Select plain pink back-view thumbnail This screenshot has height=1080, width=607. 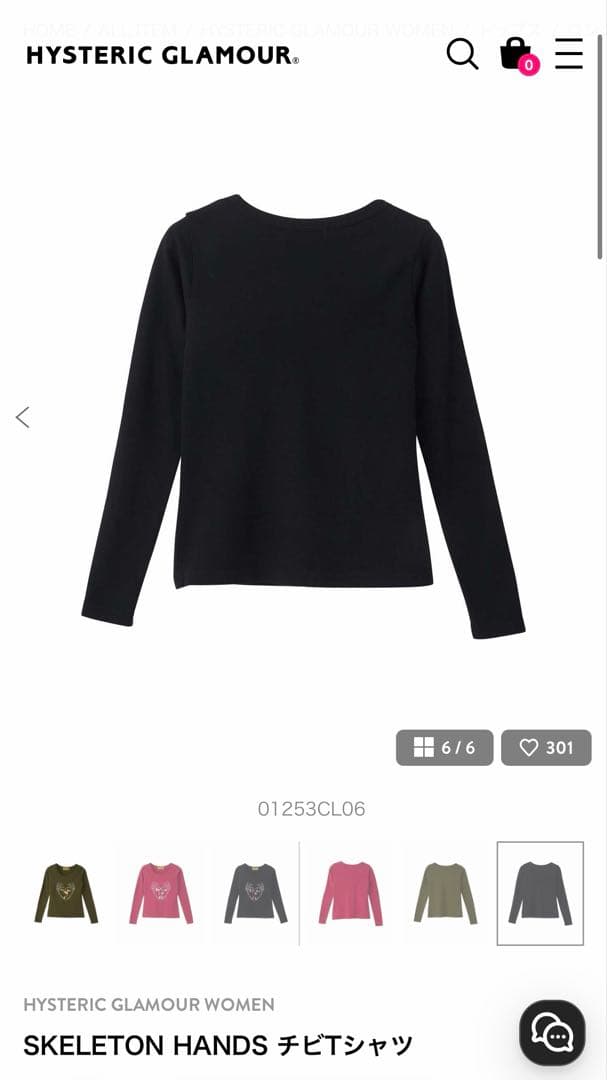click(x=351, y=893)
